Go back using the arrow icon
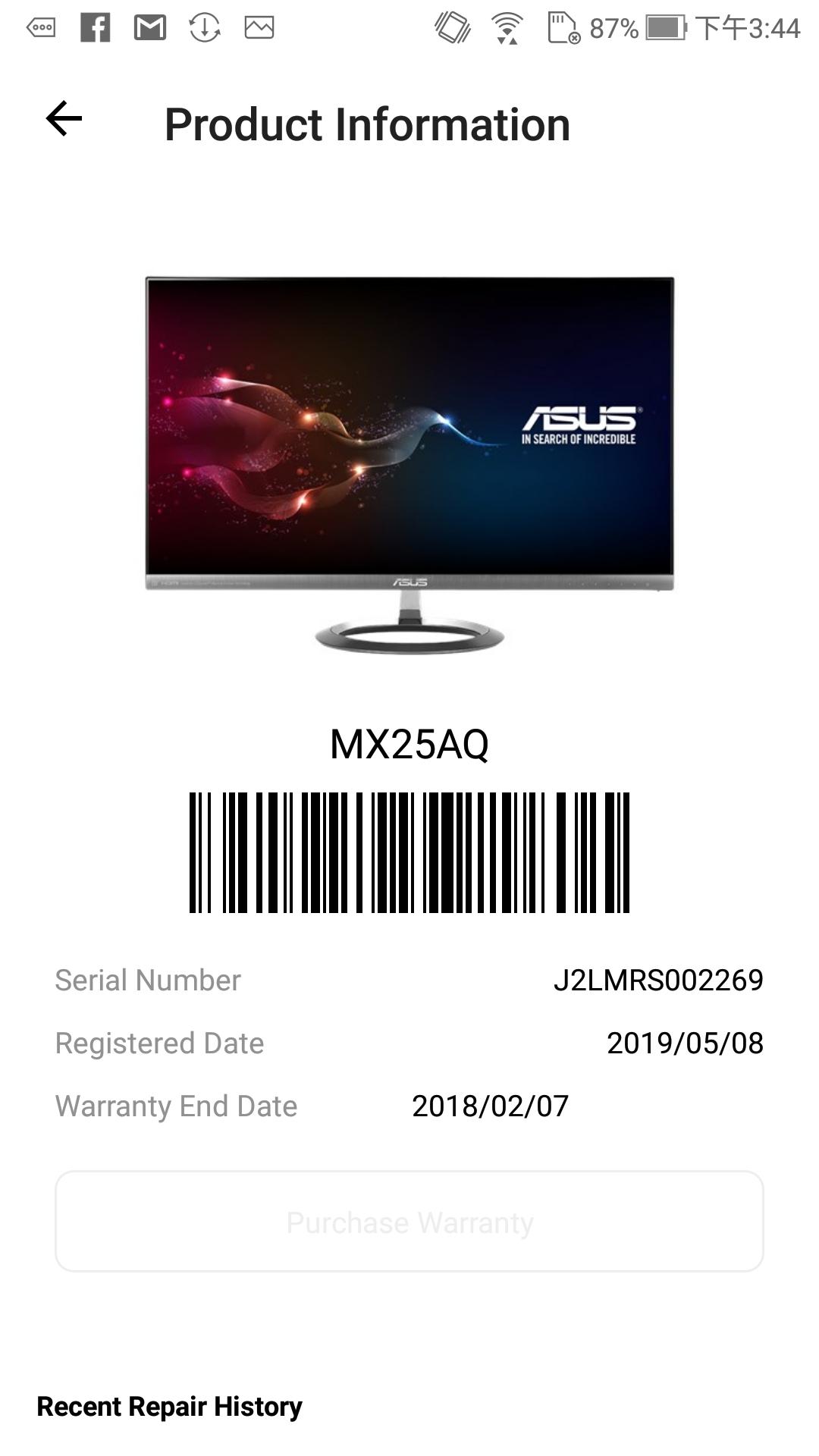 click(x=62, y=120)
